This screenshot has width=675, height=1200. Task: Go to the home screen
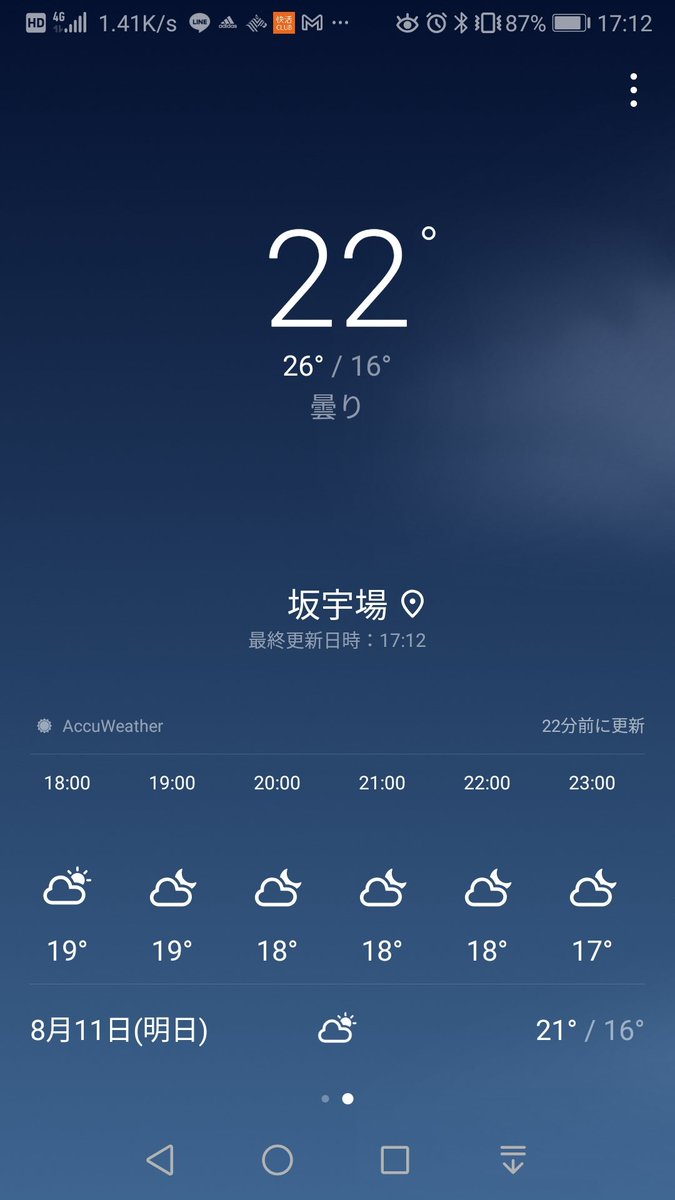point(277,1160)
